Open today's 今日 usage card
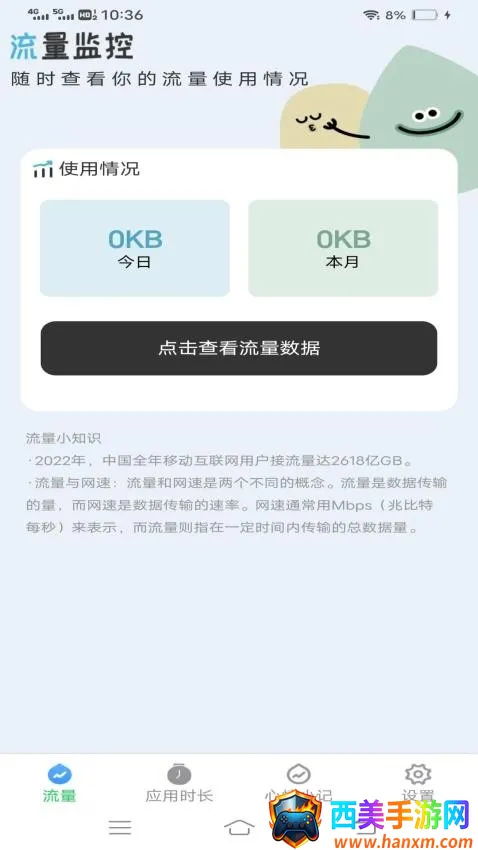The width and height of the screenshot is (478, 850). tap(134, 248)
